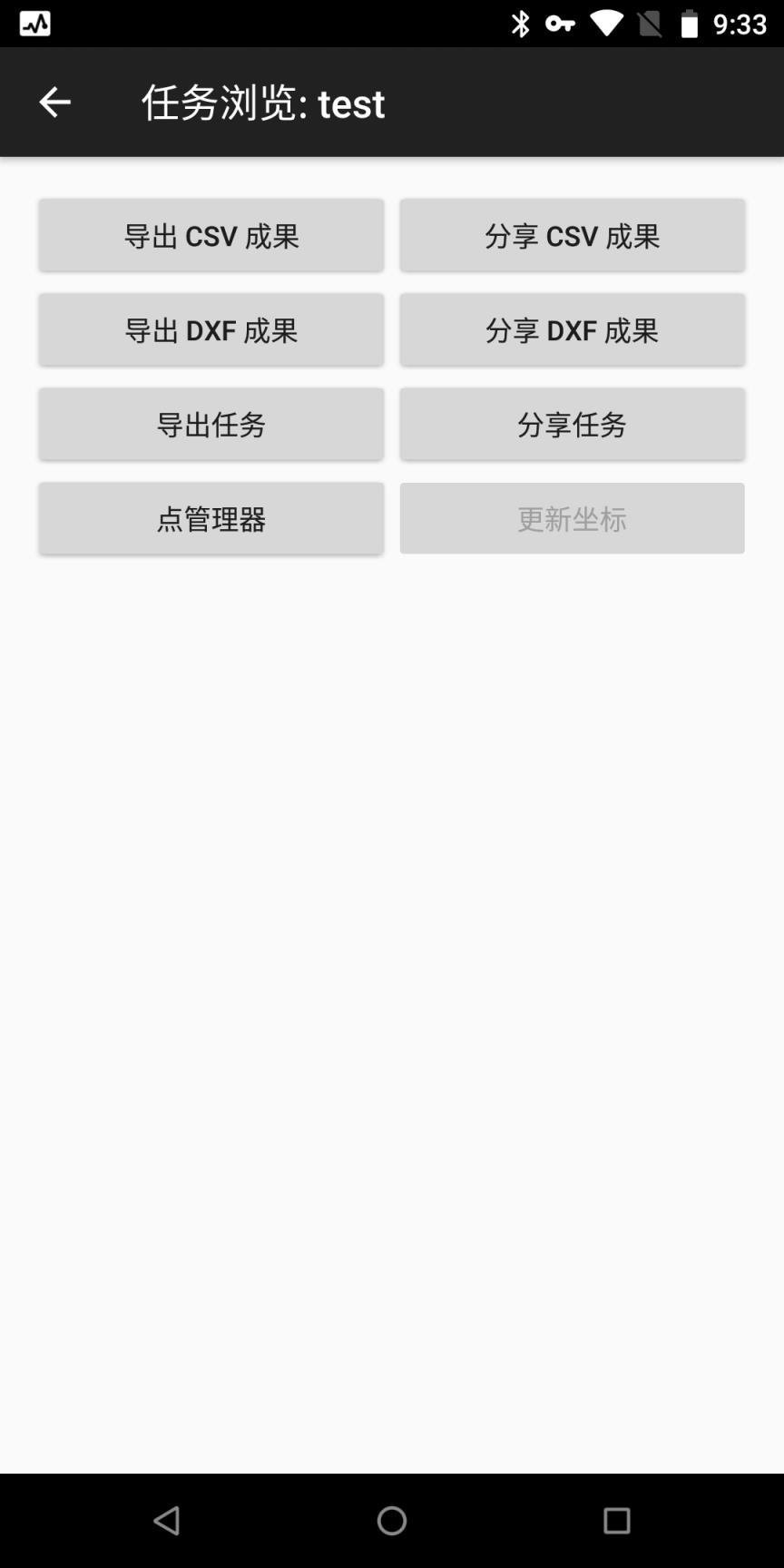Image resolution: width=784 pixels, height=1568 pixels.
Task: Tap the title text 任务浏览: test
Action: (x=261, y=103)
